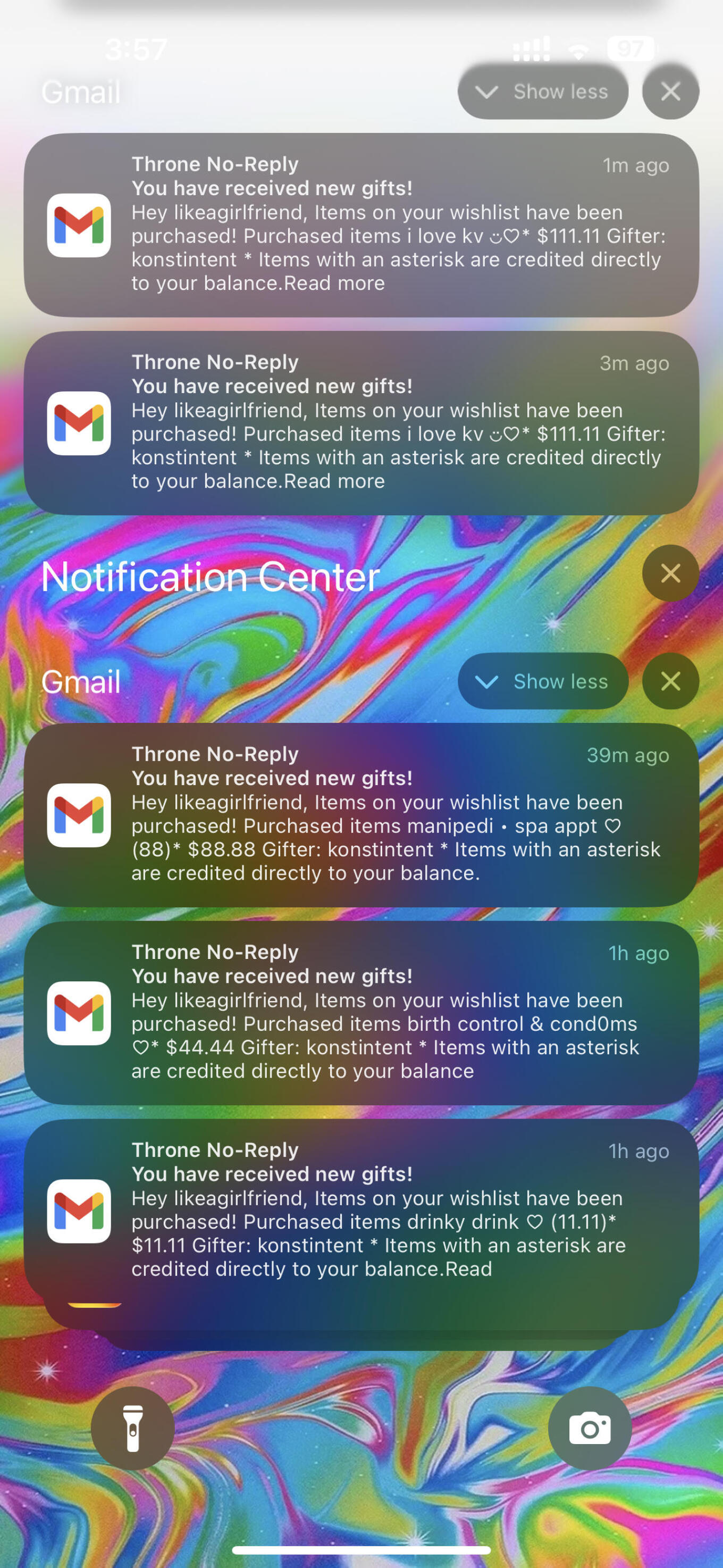Viewport: 723px width, 1568px height.
Task: Open the camera from lock screen
Action: 589,1428
